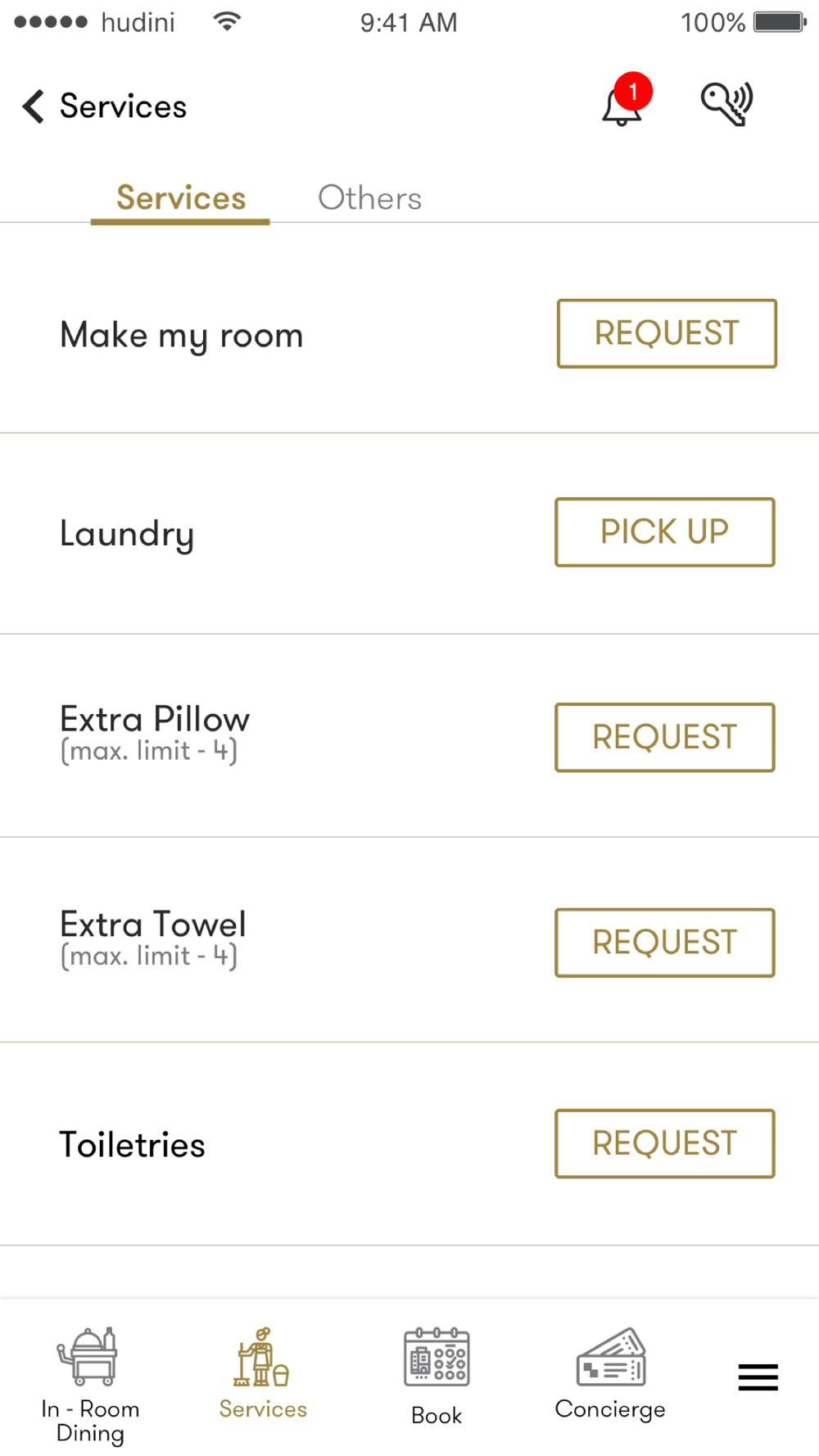
Task: Open In-Room Dining from the bottom bar
Action: [90, 1384]
